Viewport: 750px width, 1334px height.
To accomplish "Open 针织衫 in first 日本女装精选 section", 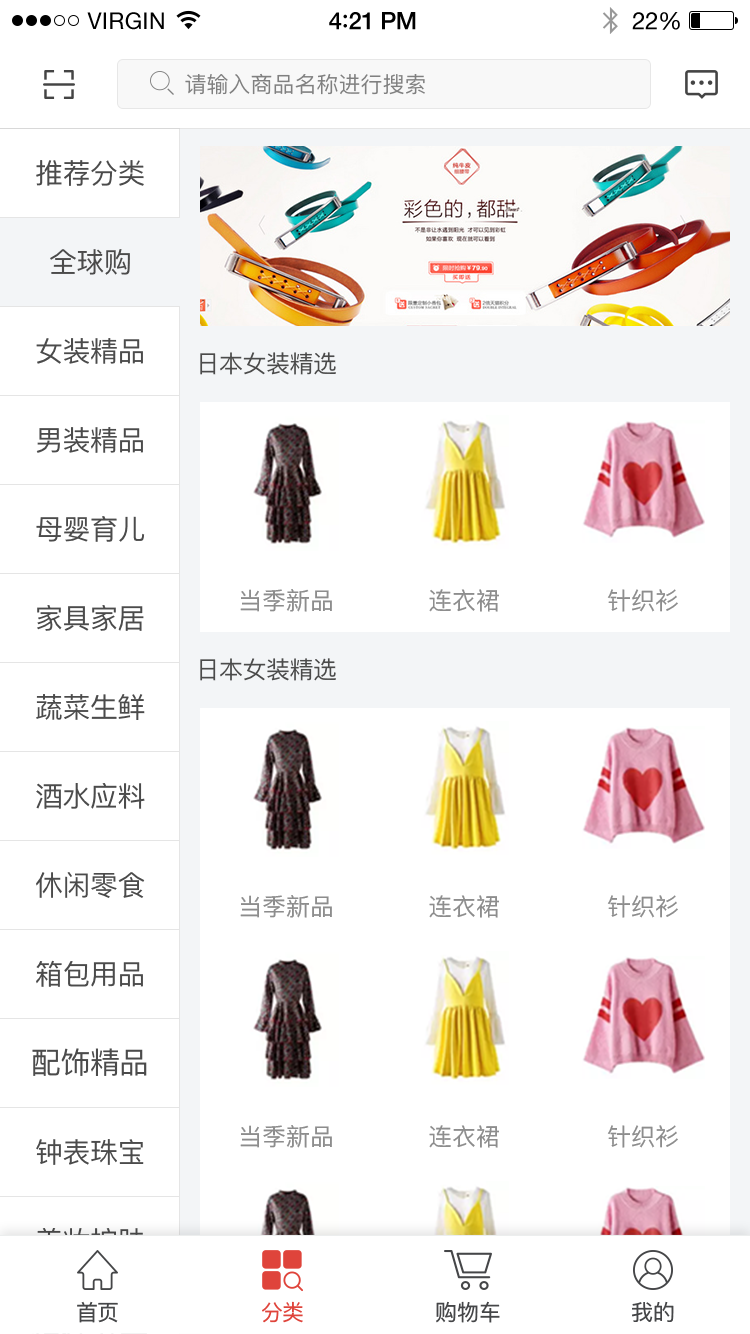I will pos(643,517).
